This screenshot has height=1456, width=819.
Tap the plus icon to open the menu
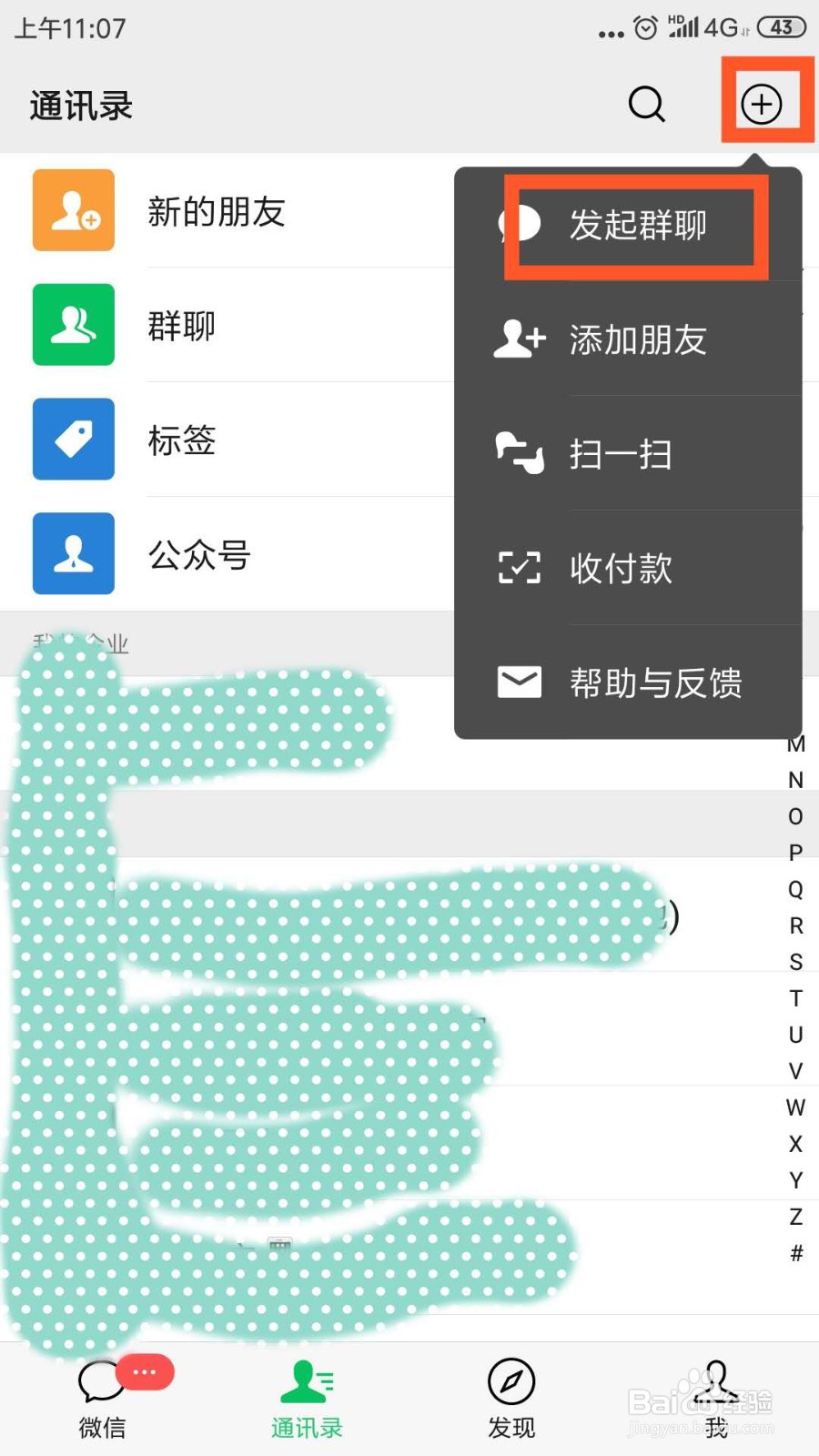pos(763,102)
